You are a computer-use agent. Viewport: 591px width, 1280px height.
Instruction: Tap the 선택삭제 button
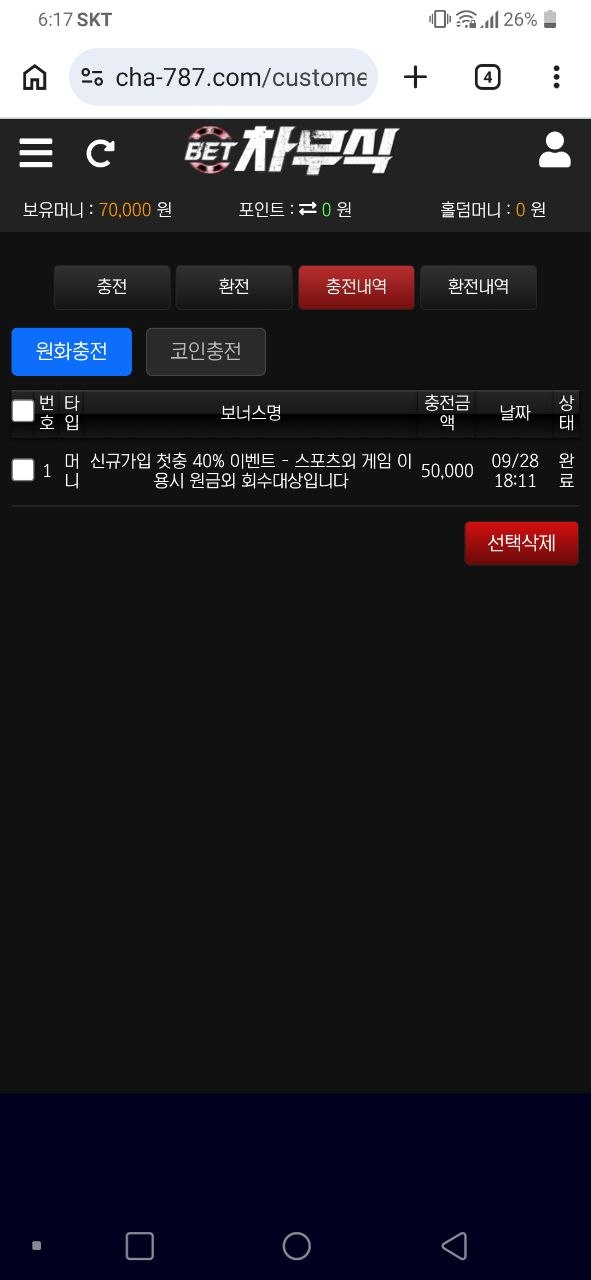pyautogui.click(x=521, y=544)
